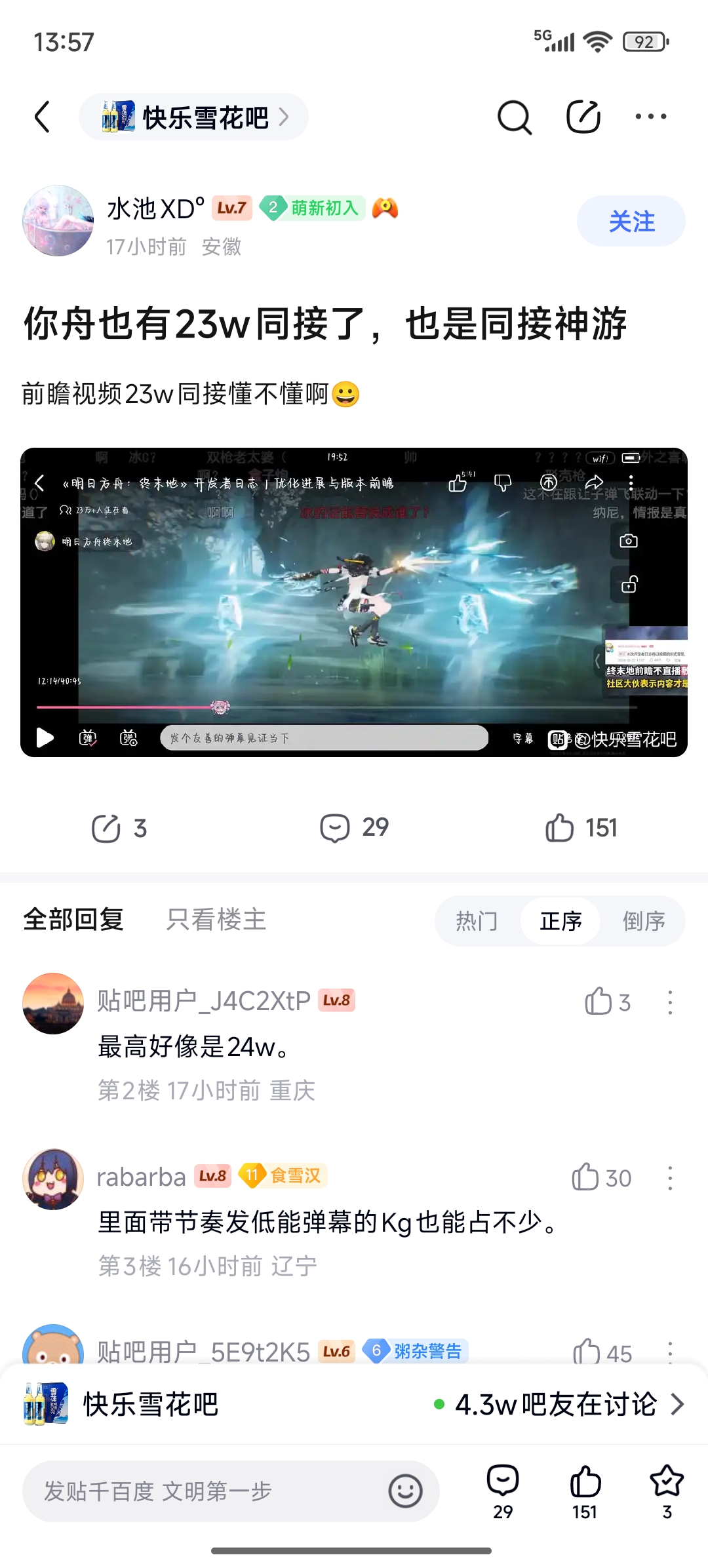Go back using the top-left arrow
708x1568 pixels.
[x=43, y=117]
